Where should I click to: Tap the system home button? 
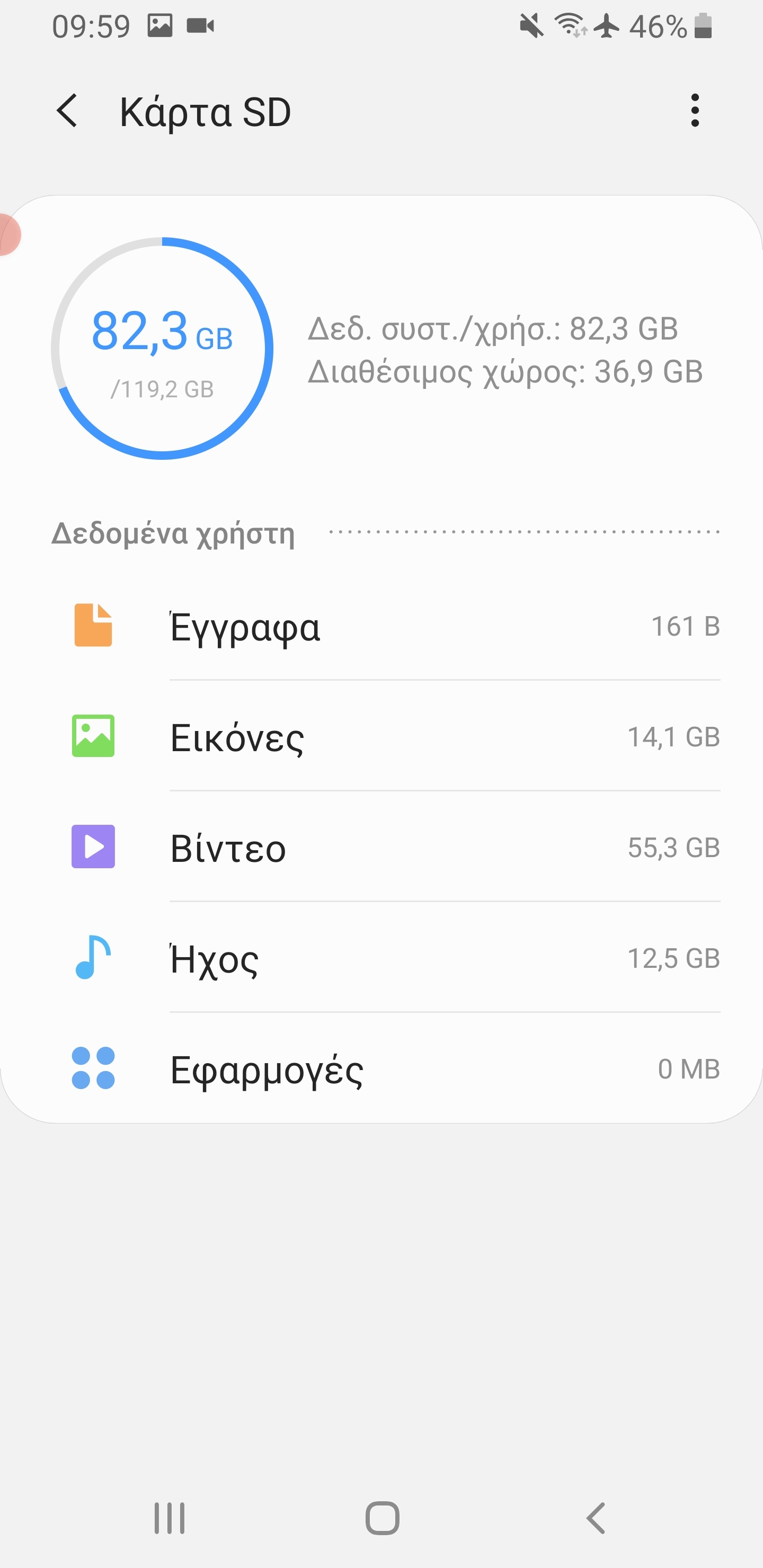tap(383, 1518)
